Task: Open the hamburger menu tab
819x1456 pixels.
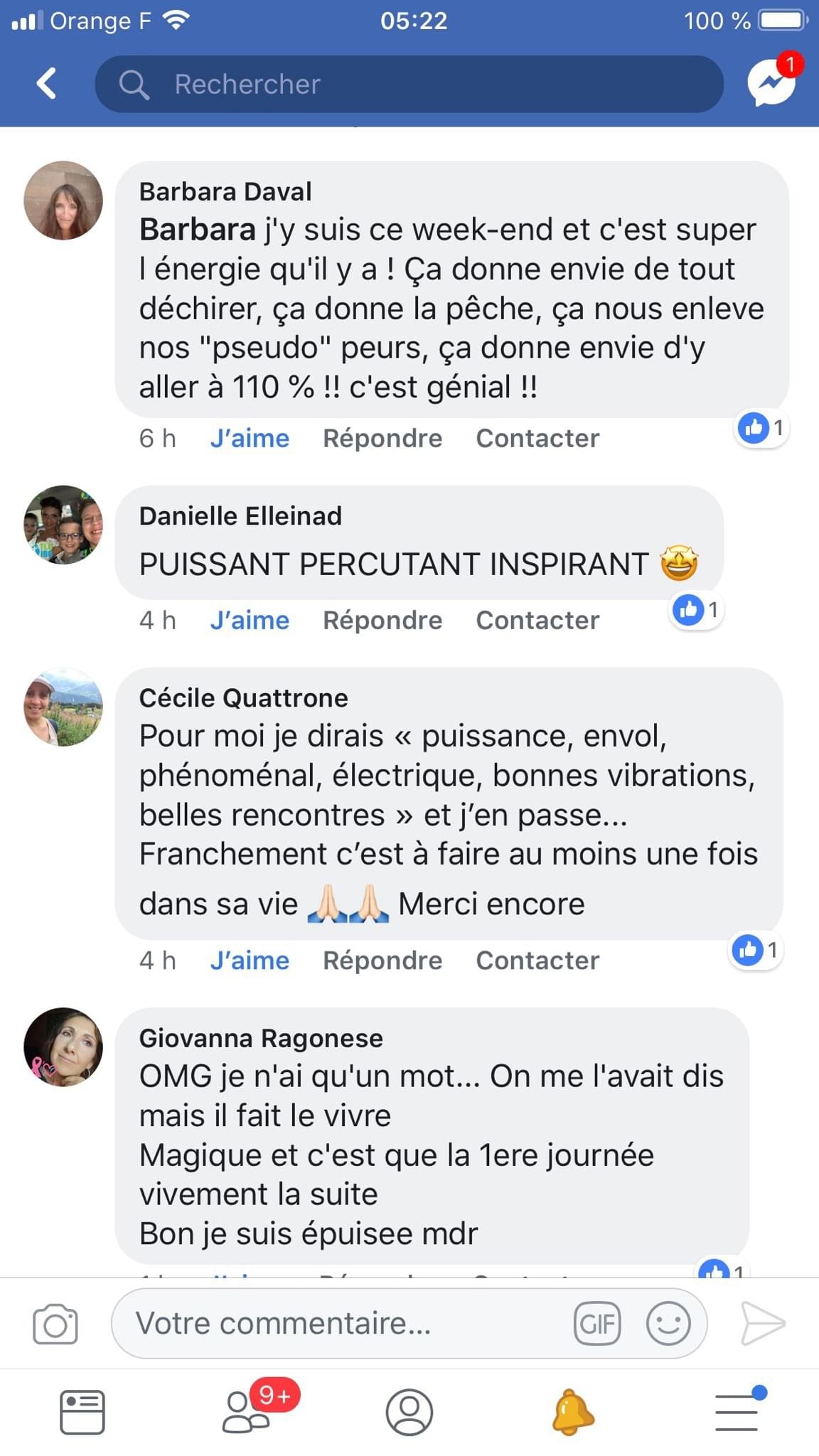Action: click(737, 1412)
